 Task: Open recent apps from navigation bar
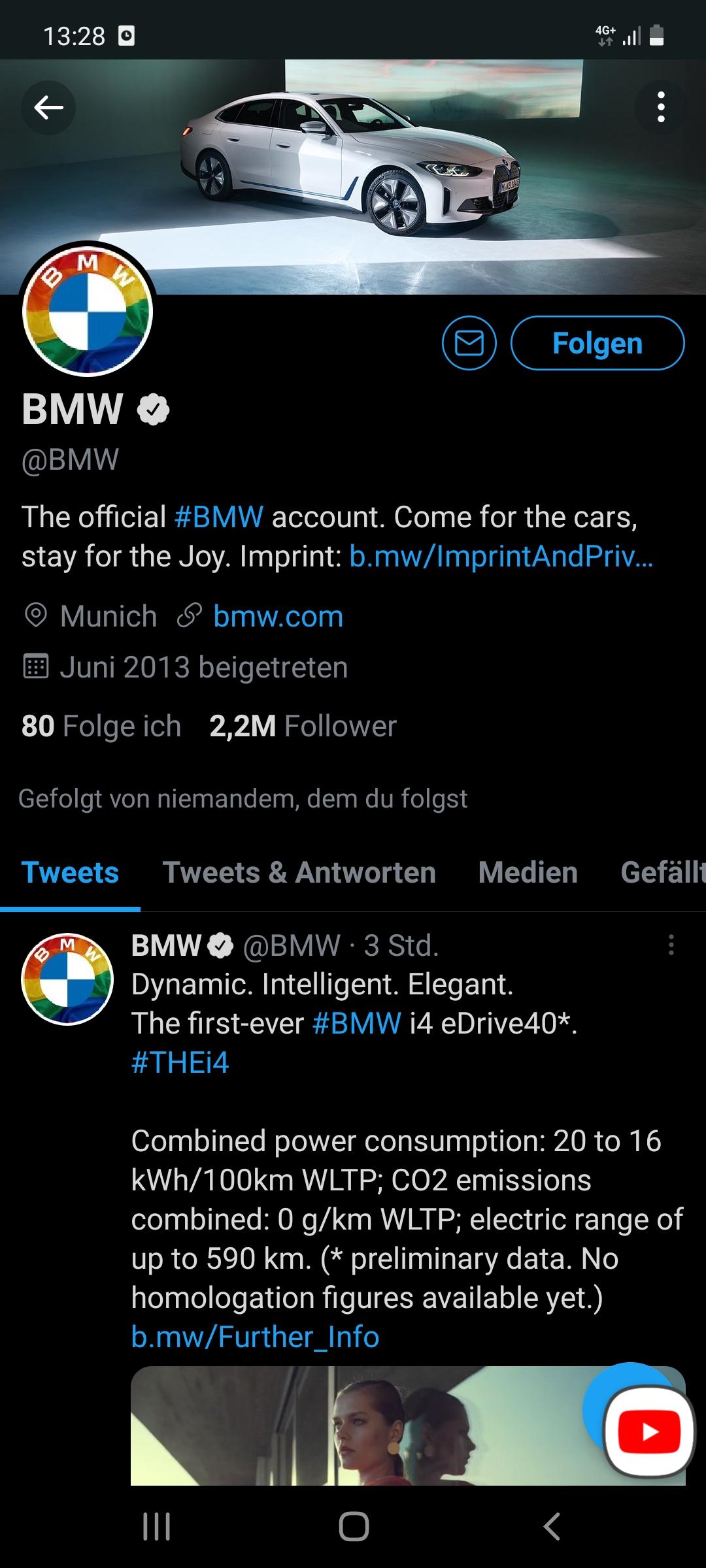point(156,1527)
